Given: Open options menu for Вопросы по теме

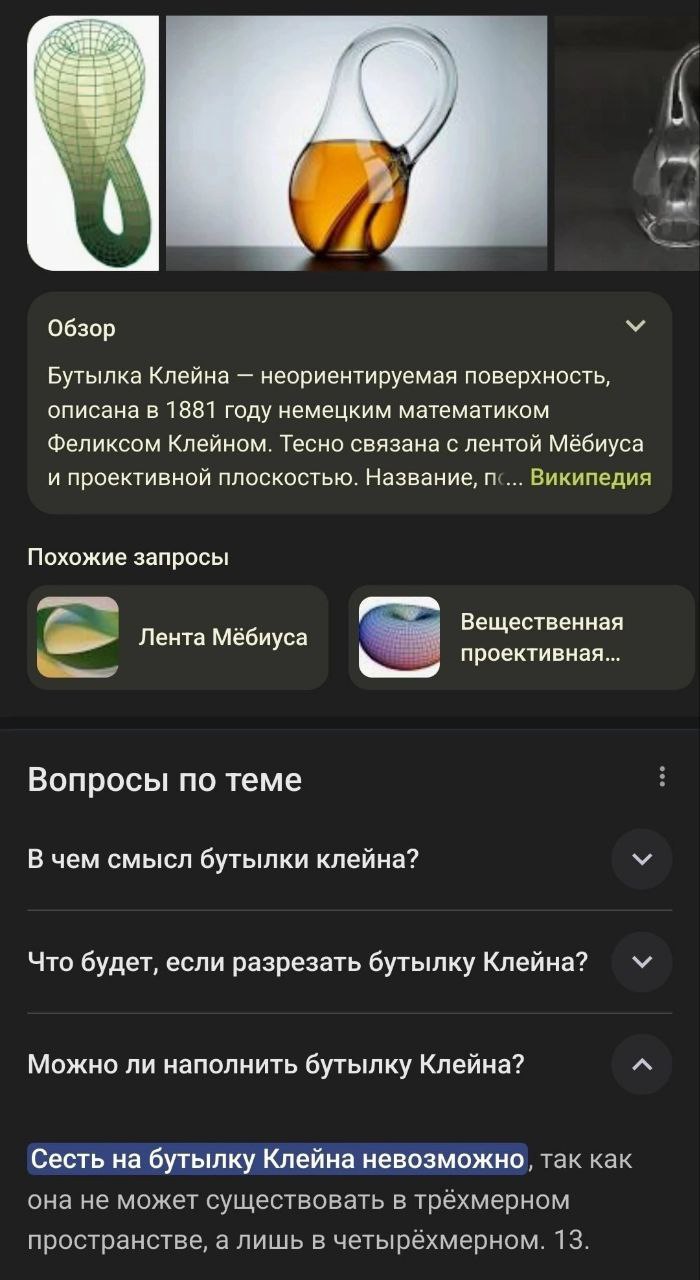Looking at the screenshot, I should pyautogui.click(x=662, y=777).
